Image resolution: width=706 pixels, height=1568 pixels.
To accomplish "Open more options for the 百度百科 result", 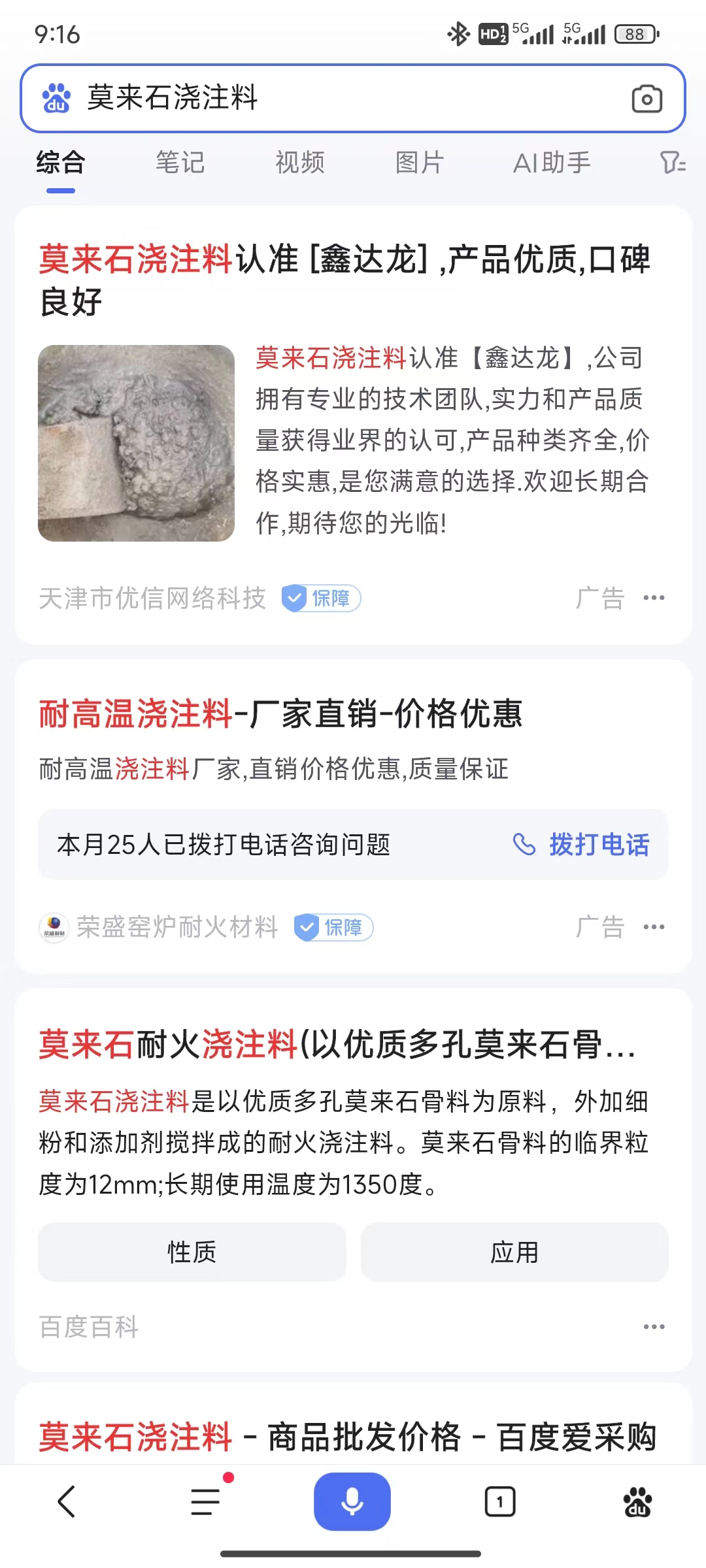I will [x=654, y=1327].
